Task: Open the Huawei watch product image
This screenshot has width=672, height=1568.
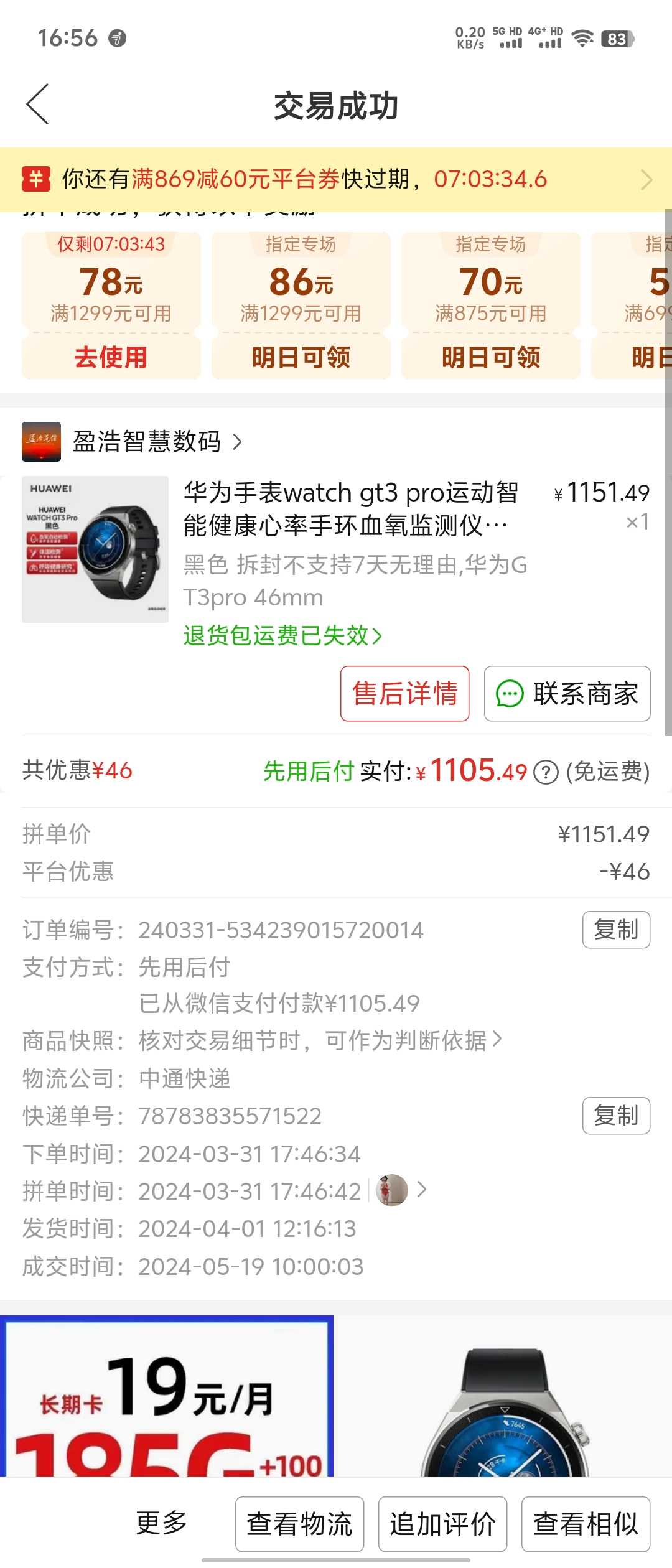Action: 95,549
